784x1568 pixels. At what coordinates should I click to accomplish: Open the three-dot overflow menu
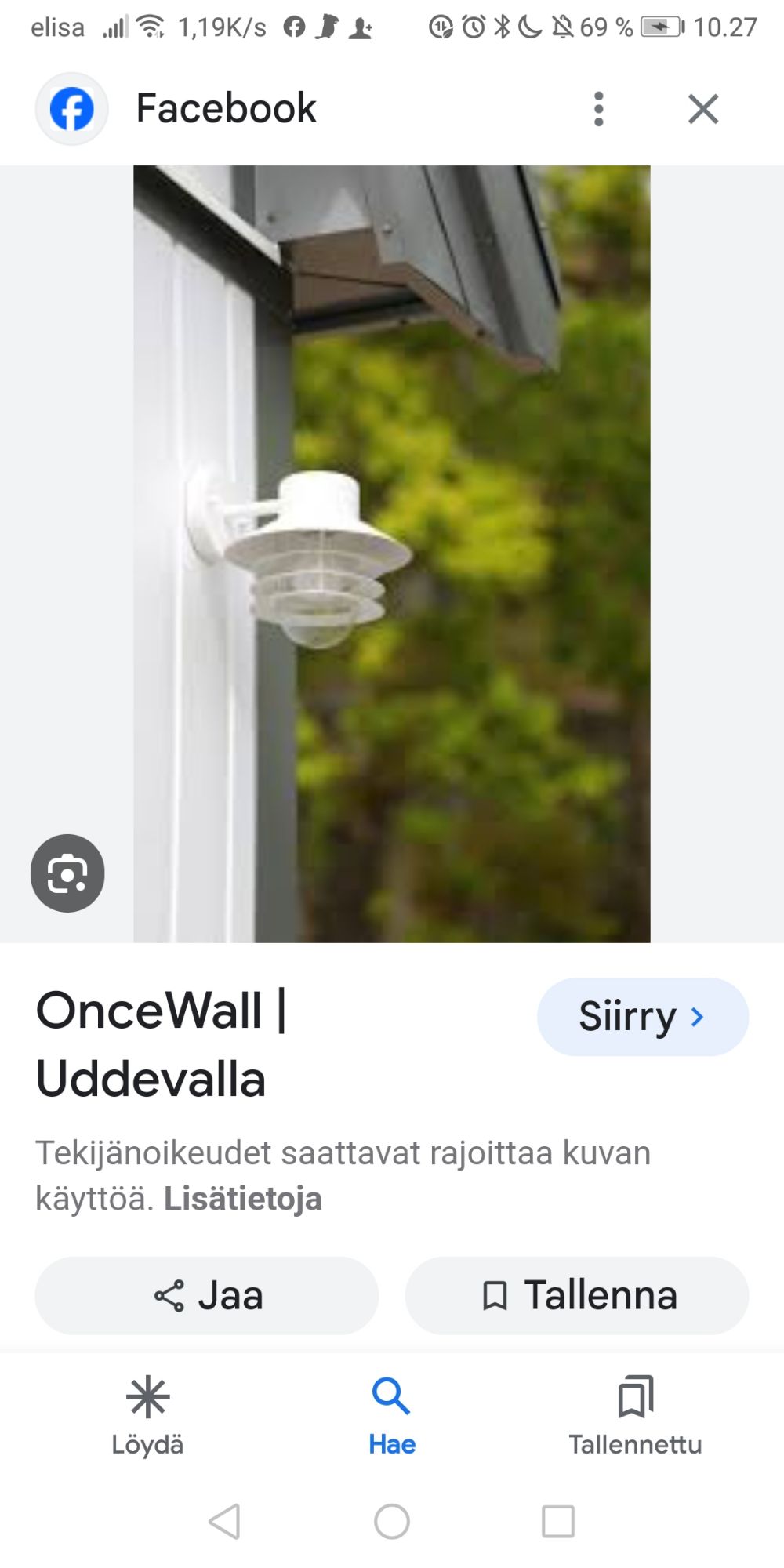point(598,109)
